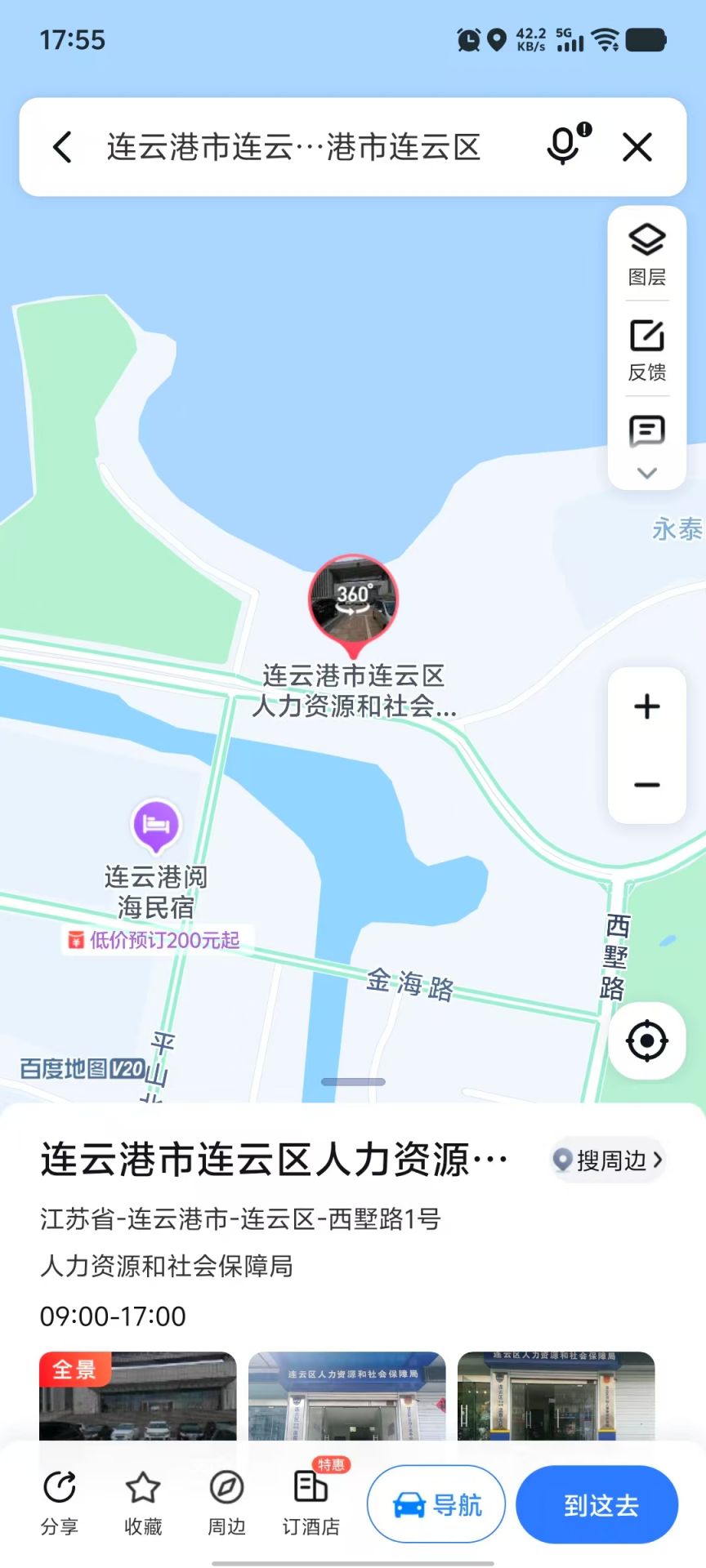Explore 周边 nearby places
The height and width of the screenshot is (1568, 706).
point(226,1503)
